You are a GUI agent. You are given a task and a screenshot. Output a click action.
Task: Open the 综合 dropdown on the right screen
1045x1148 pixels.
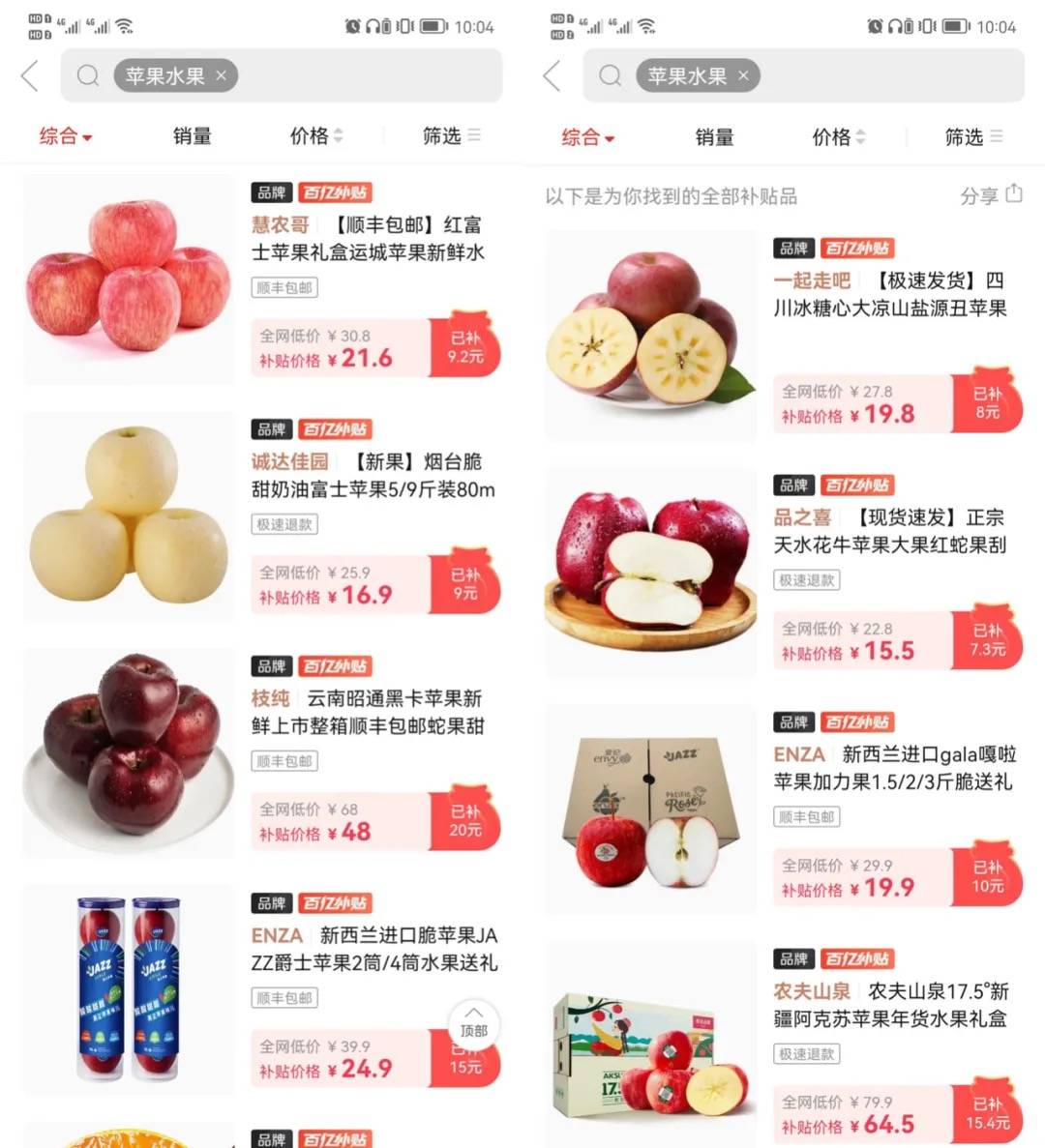587,138
